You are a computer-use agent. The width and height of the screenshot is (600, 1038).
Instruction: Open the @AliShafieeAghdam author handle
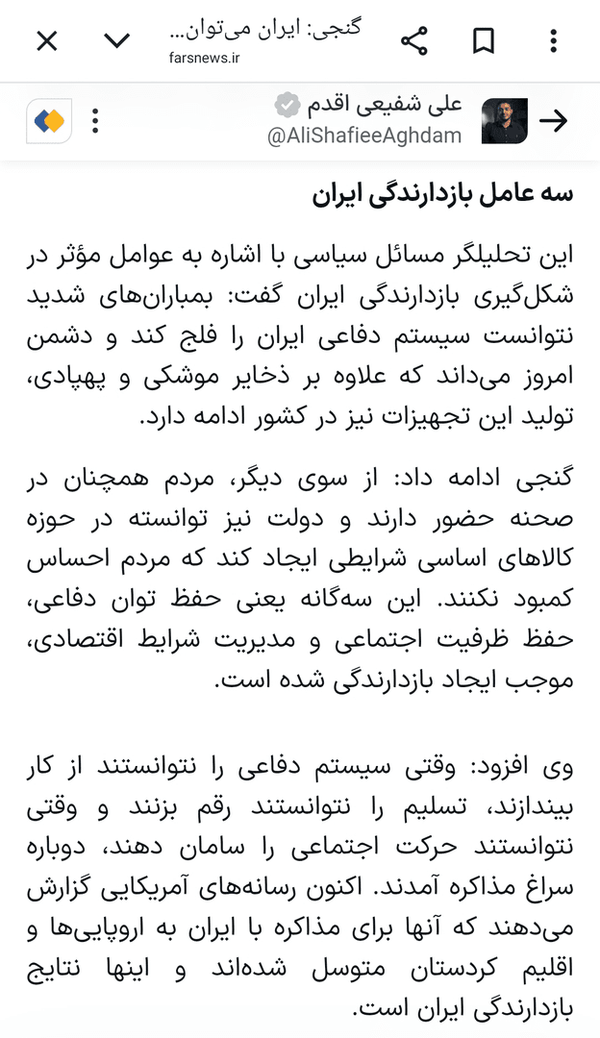364,136
